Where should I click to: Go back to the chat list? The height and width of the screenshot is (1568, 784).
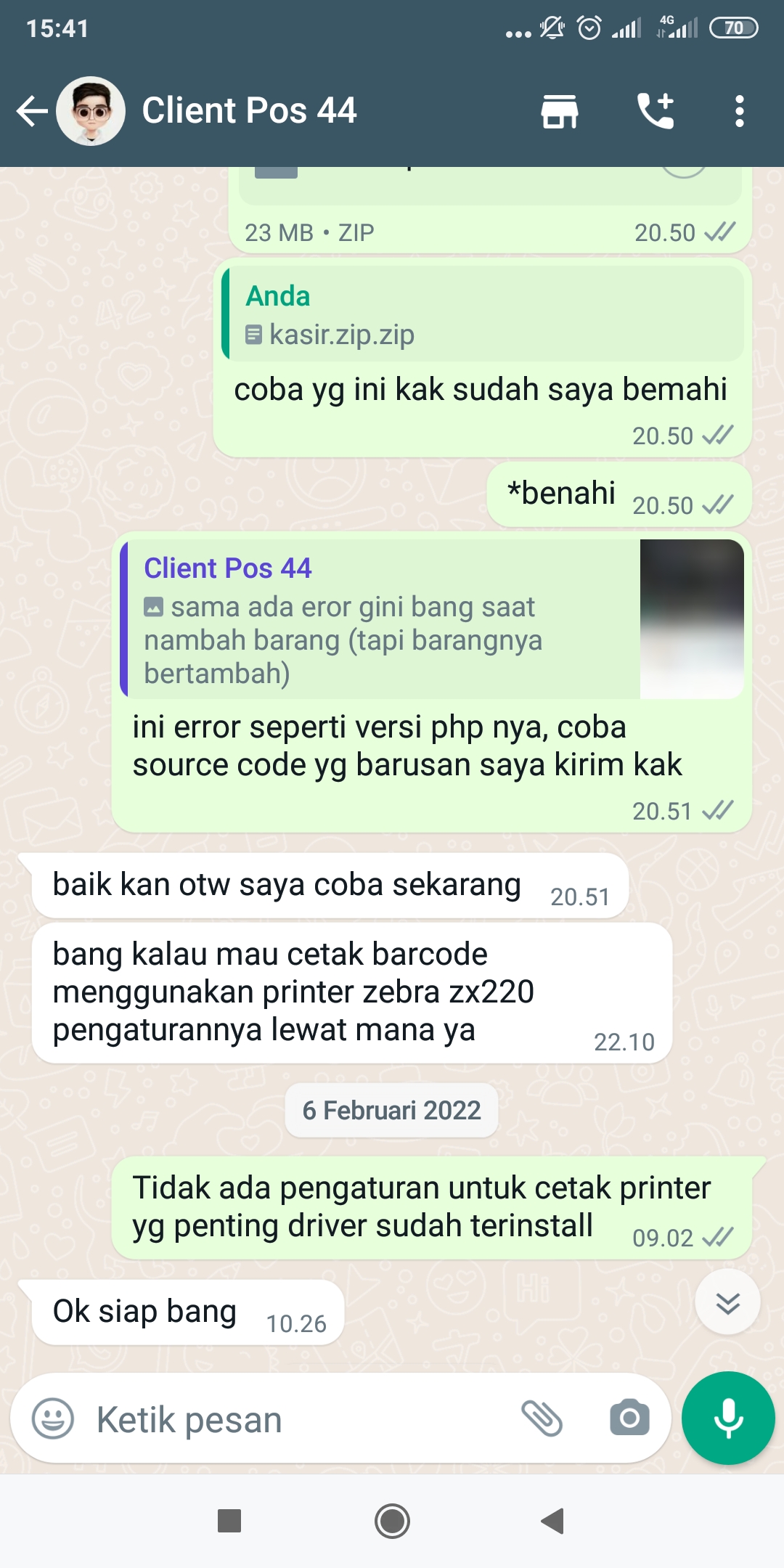tap(32, 111)
